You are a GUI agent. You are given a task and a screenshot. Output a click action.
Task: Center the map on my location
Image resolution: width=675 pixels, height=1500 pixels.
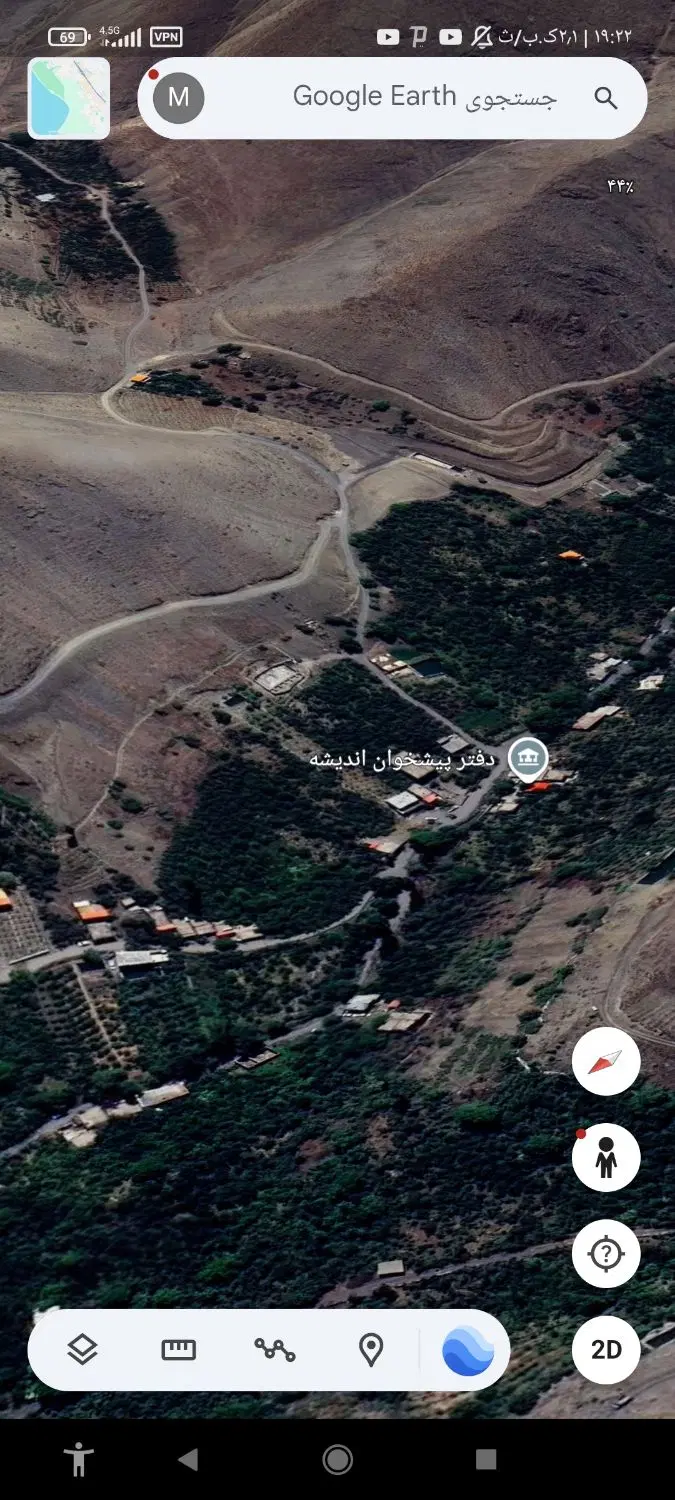click(x=606, y=1253)
